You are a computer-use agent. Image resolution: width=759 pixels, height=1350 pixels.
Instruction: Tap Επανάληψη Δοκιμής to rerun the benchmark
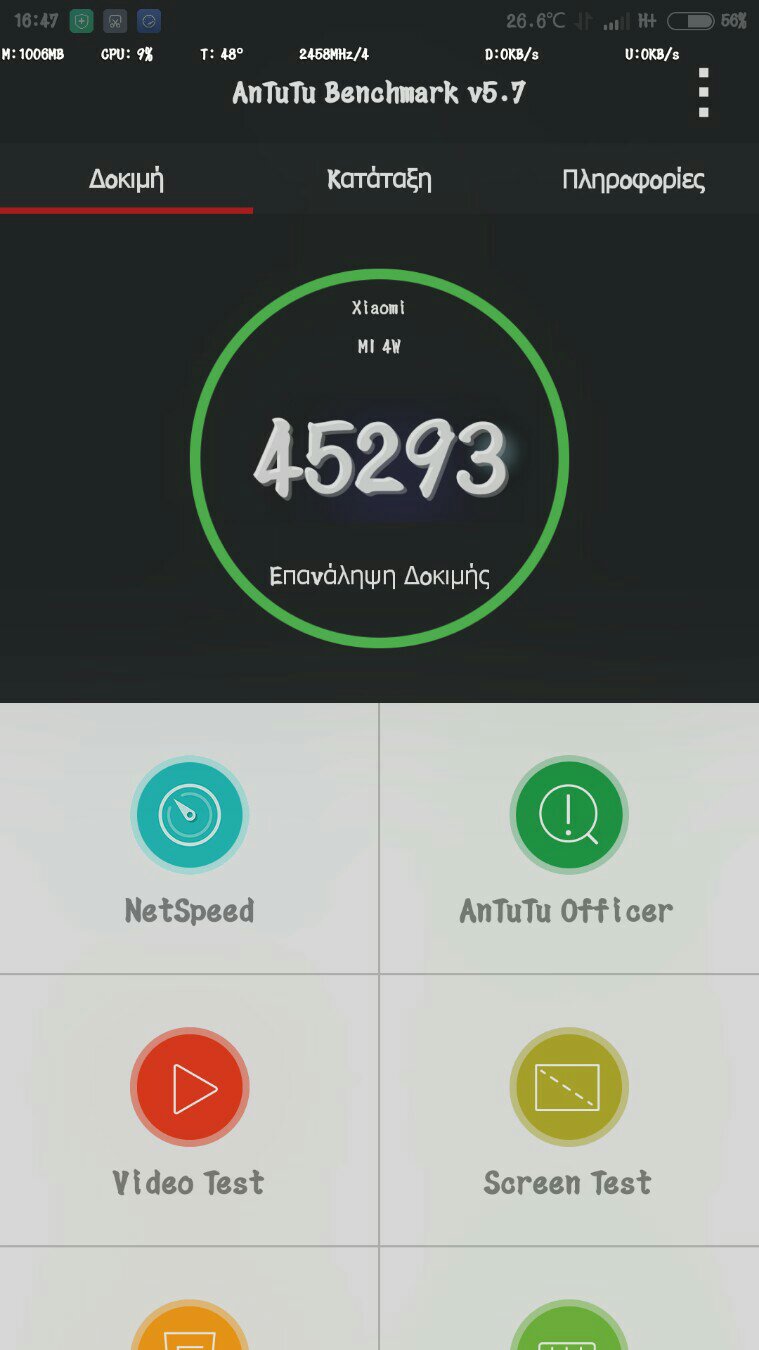379,576
